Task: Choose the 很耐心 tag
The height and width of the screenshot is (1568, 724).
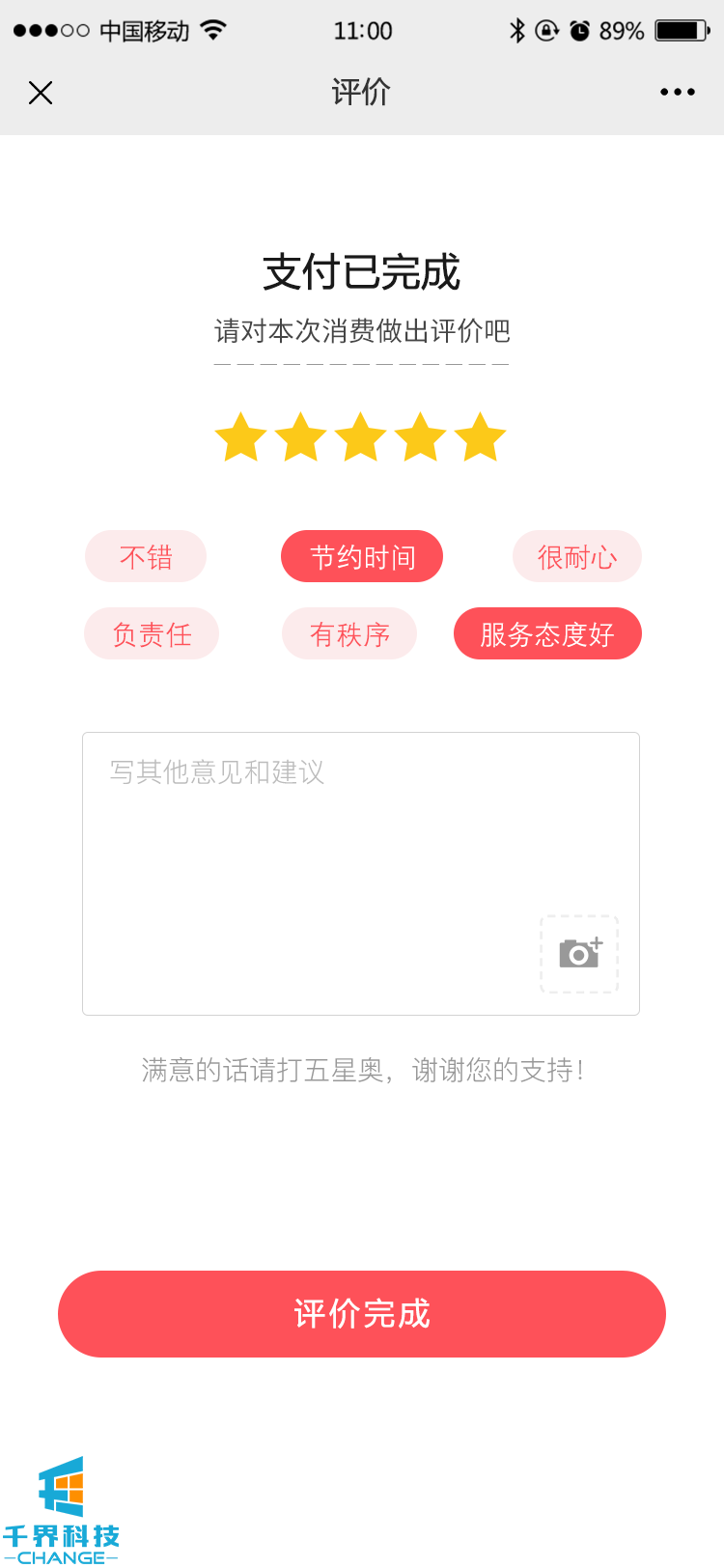Action: coord(576,557)
